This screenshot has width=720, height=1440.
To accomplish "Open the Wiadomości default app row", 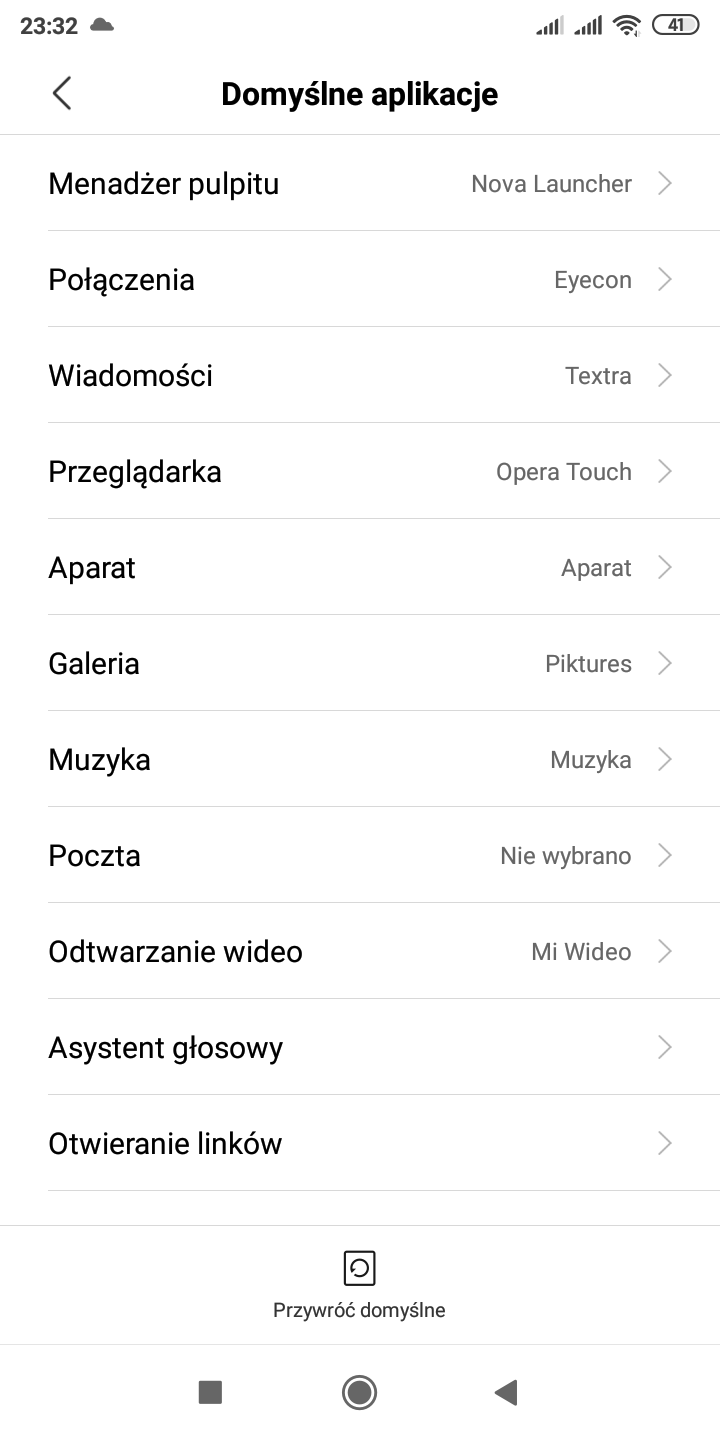I will coord(360,375).
